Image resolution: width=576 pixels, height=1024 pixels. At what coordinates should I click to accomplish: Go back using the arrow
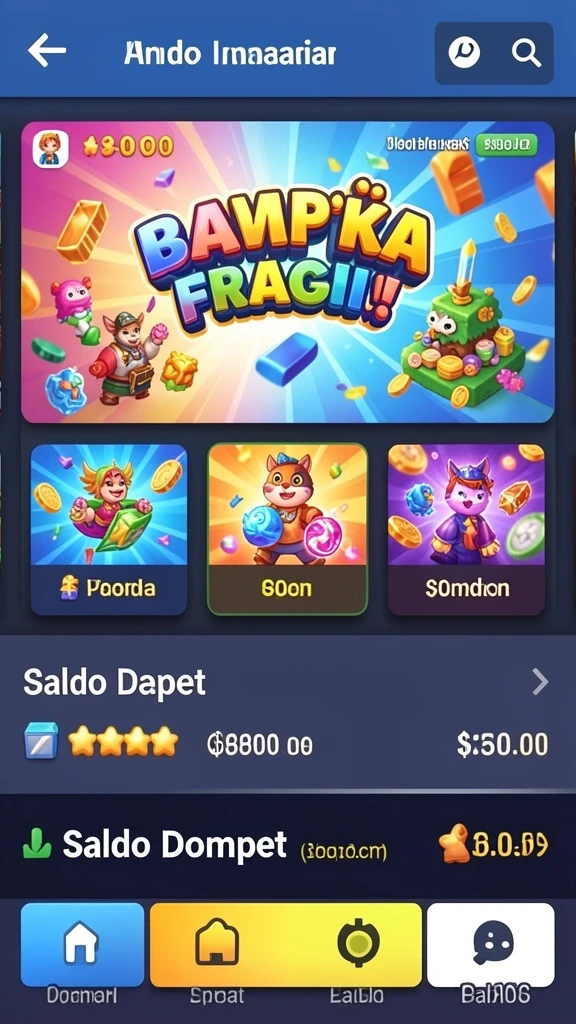(47, 51)
